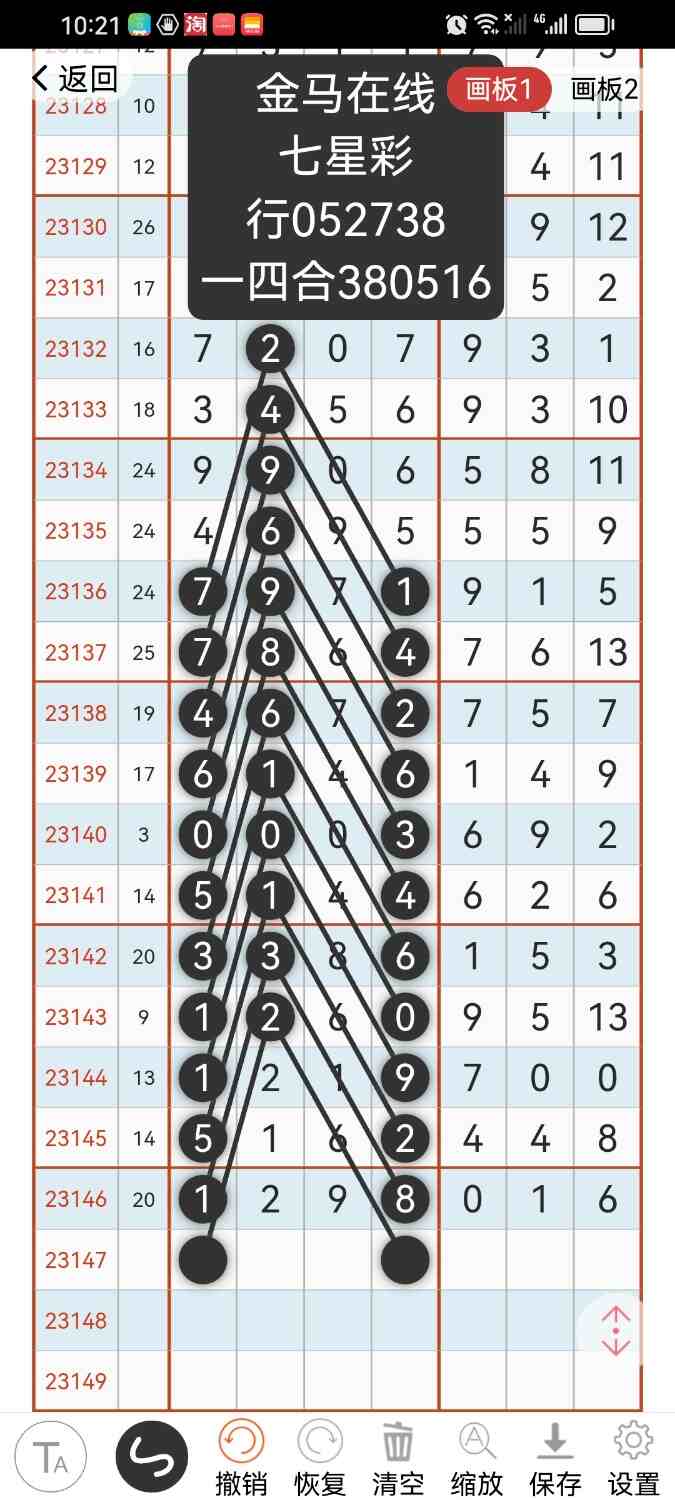Viewport: 675px width, 1500px height.
Task: Tap the red up-down arrows floating button
Action: 615,1331
